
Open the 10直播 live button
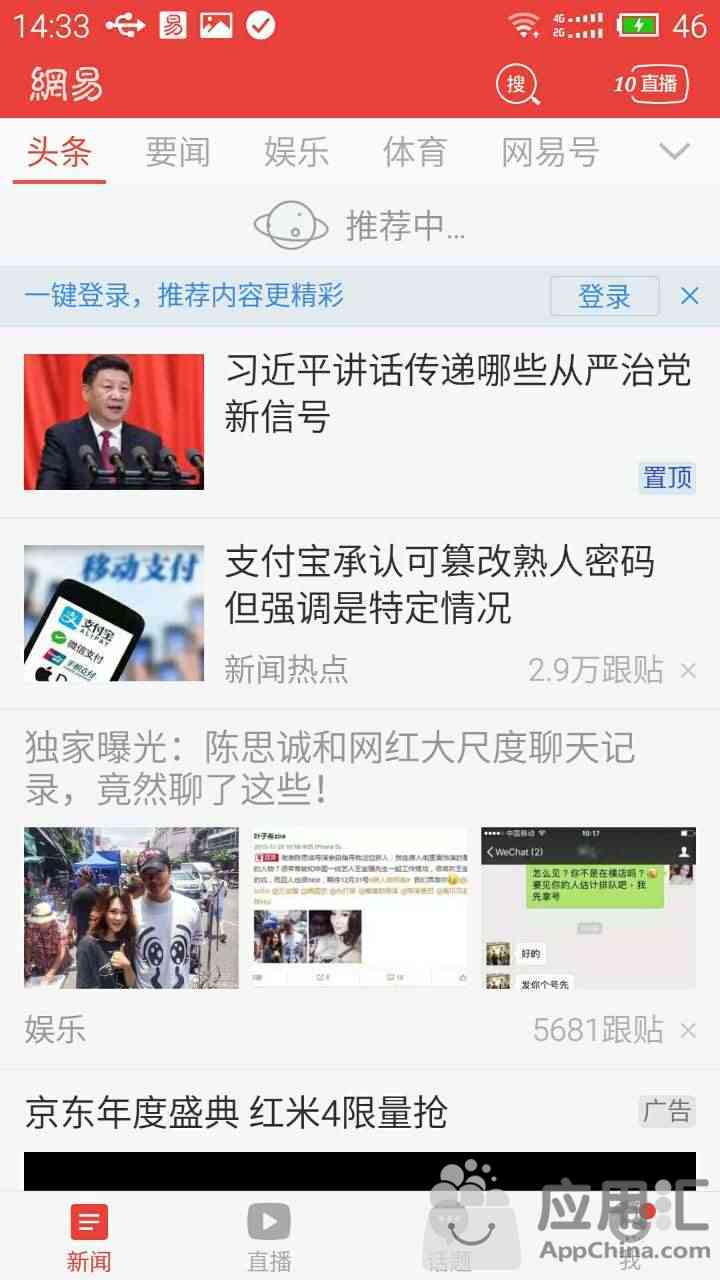pos(651,84)
